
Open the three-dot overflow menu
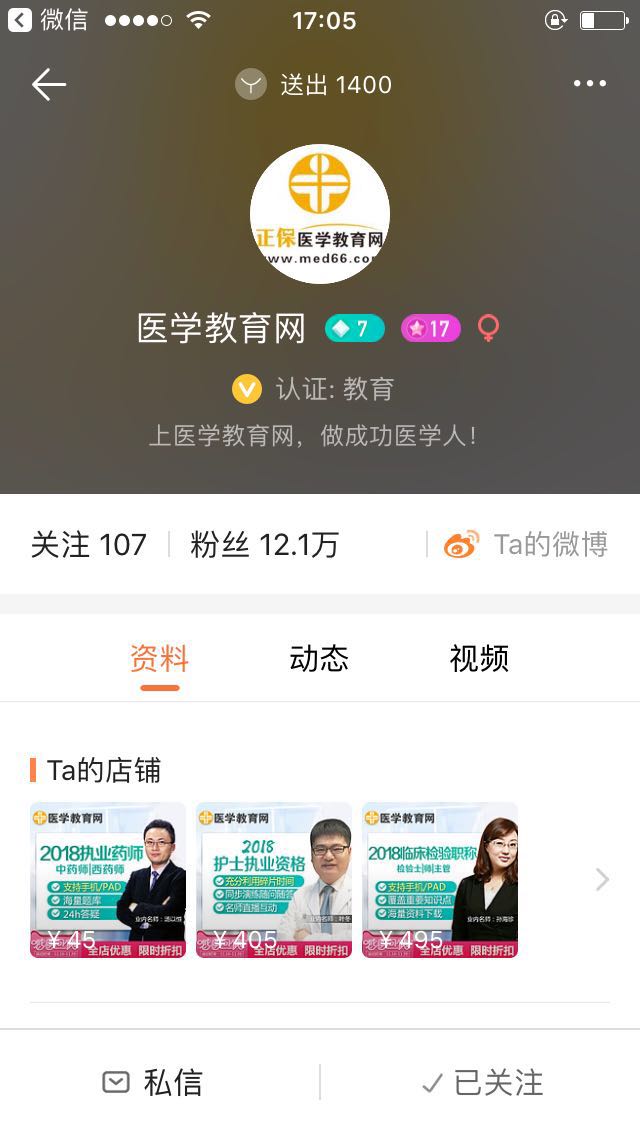coord(590,85)
